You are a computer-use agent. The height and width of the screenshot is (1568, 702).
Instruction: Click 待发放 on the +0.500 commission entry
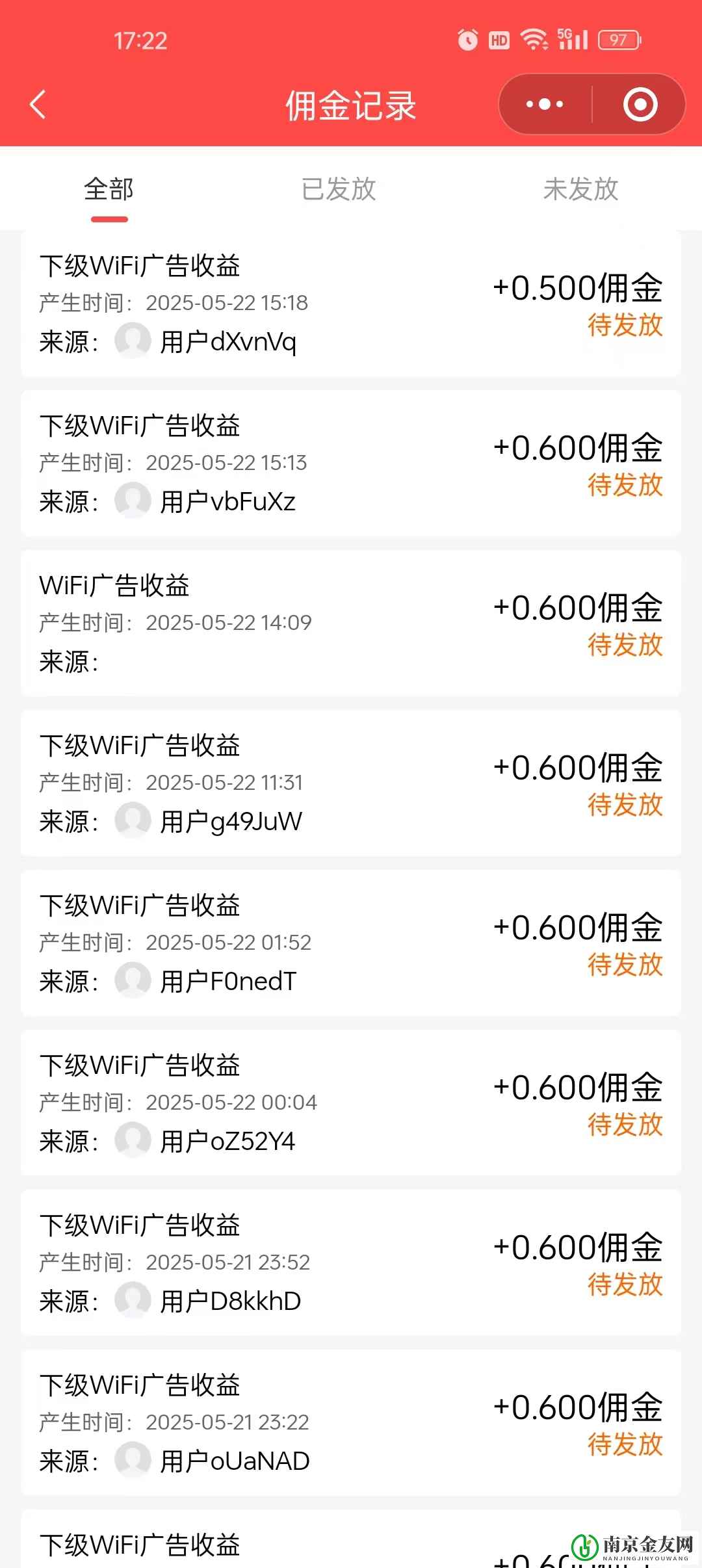[x=625, y=325]
